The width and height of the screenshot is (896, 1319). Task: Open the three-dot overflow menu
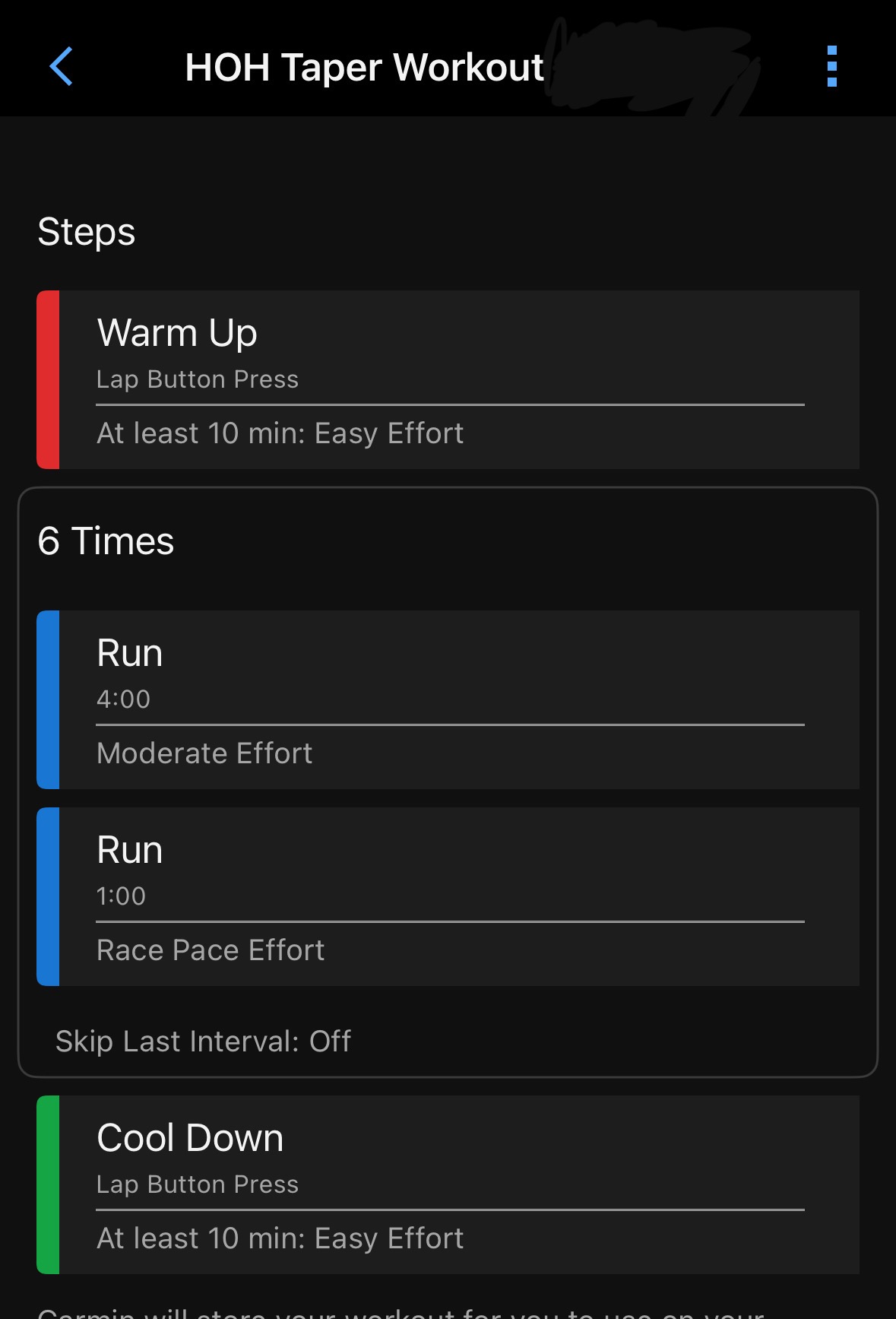click(831, 67)
